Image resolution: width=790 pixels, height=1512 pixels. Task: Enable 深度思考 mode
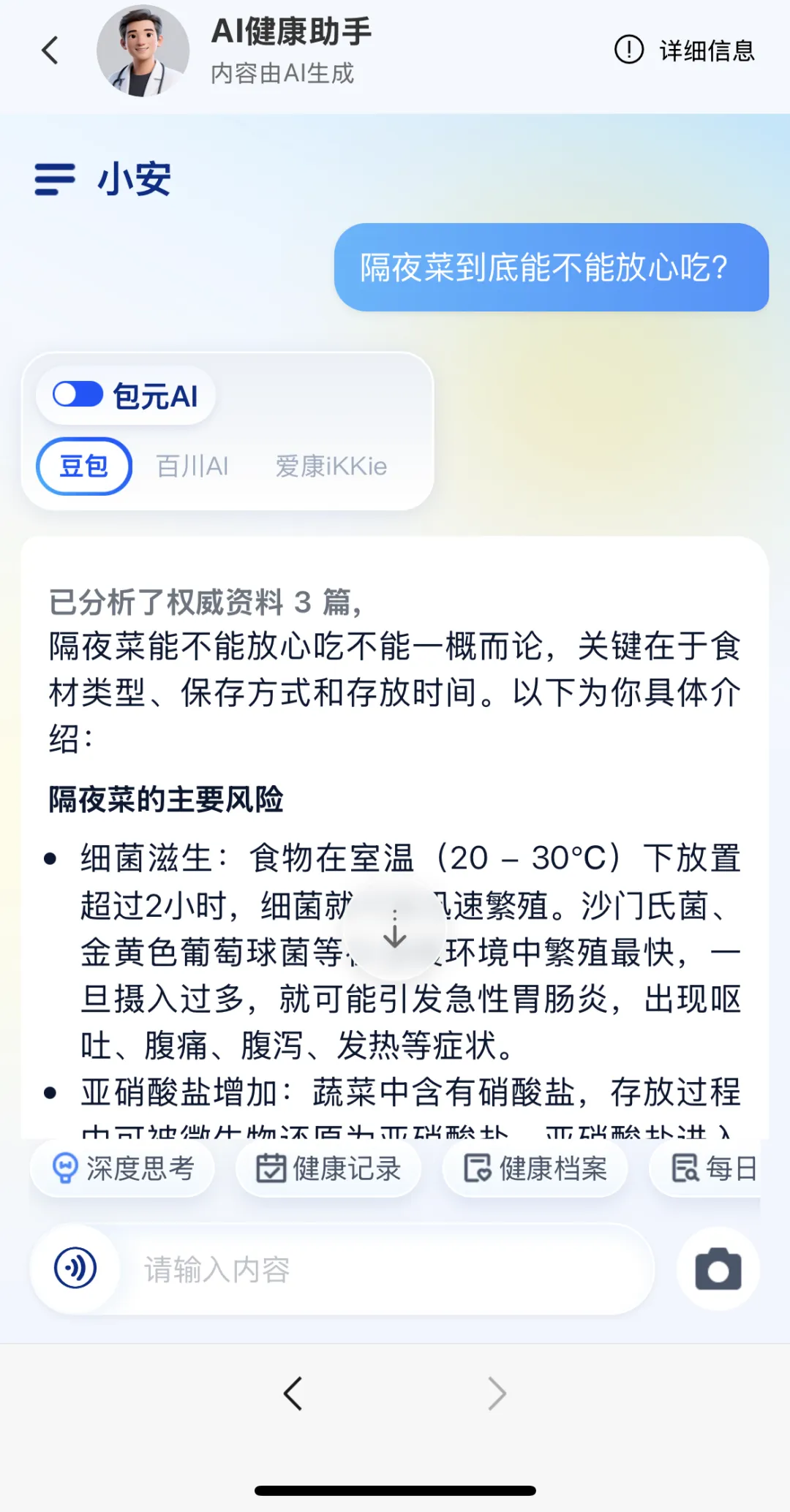[x=123, y=1168]
